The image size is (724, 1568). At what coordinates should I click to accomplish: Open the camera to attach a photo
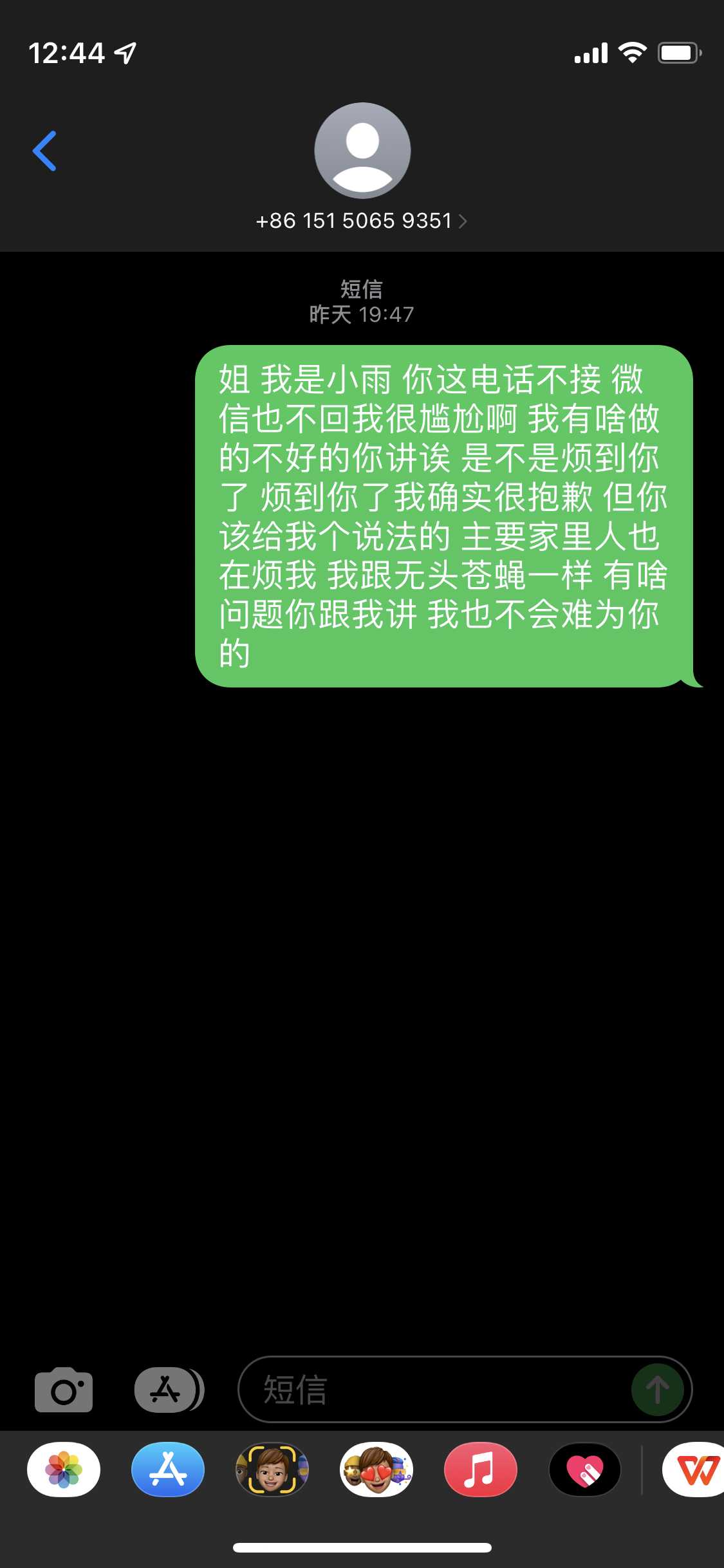[x=64, y=1389]
